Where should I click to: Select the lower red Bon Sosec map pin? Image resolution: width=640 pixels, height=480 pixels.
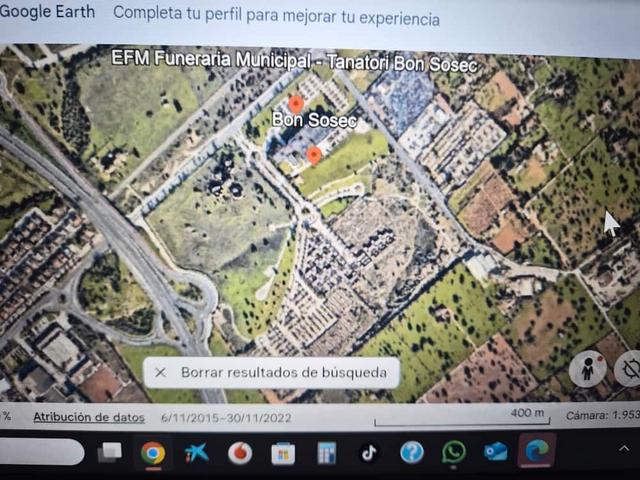314,155
